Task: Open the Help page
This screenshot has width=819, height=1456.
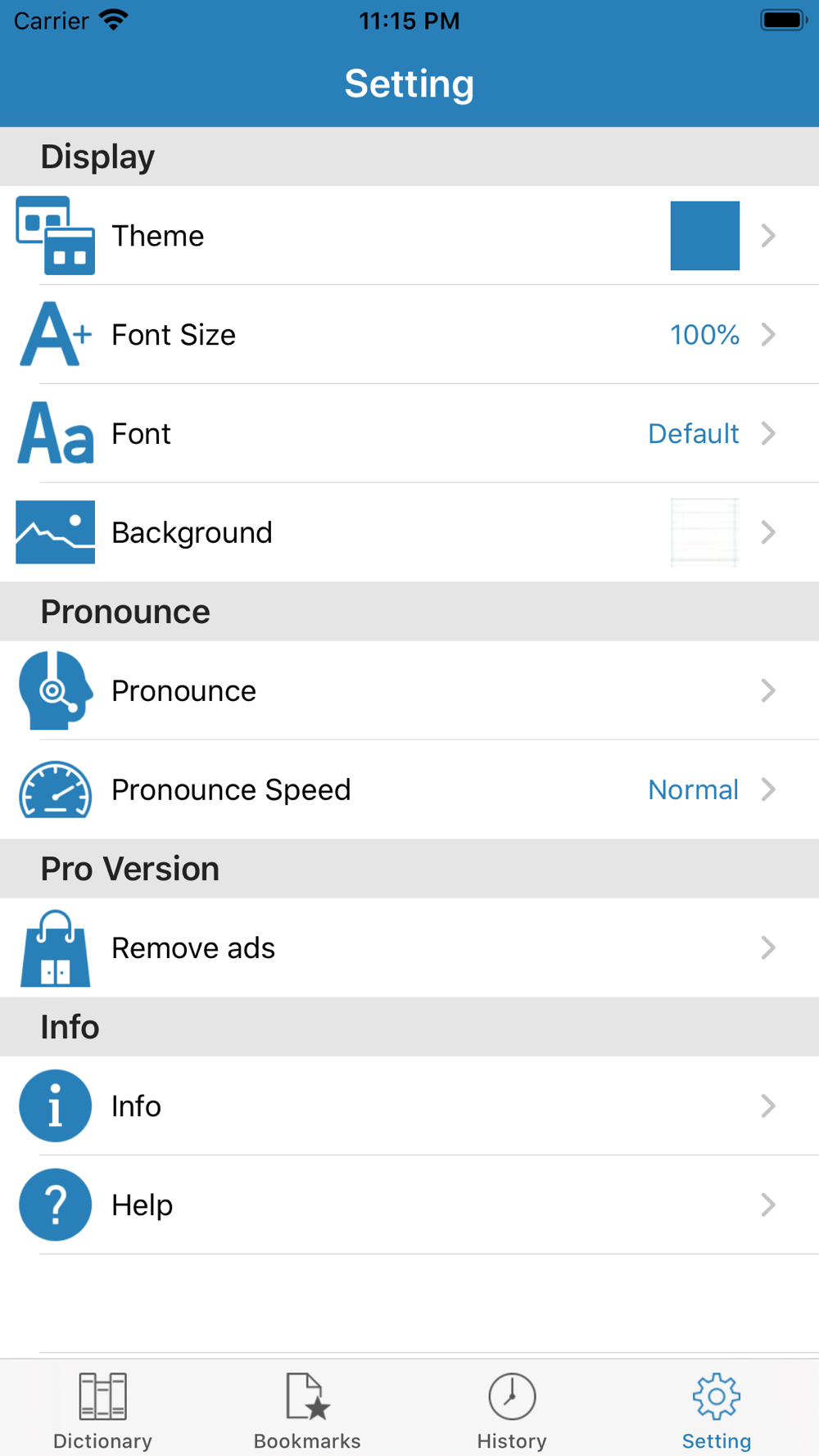Action: 409,1205
